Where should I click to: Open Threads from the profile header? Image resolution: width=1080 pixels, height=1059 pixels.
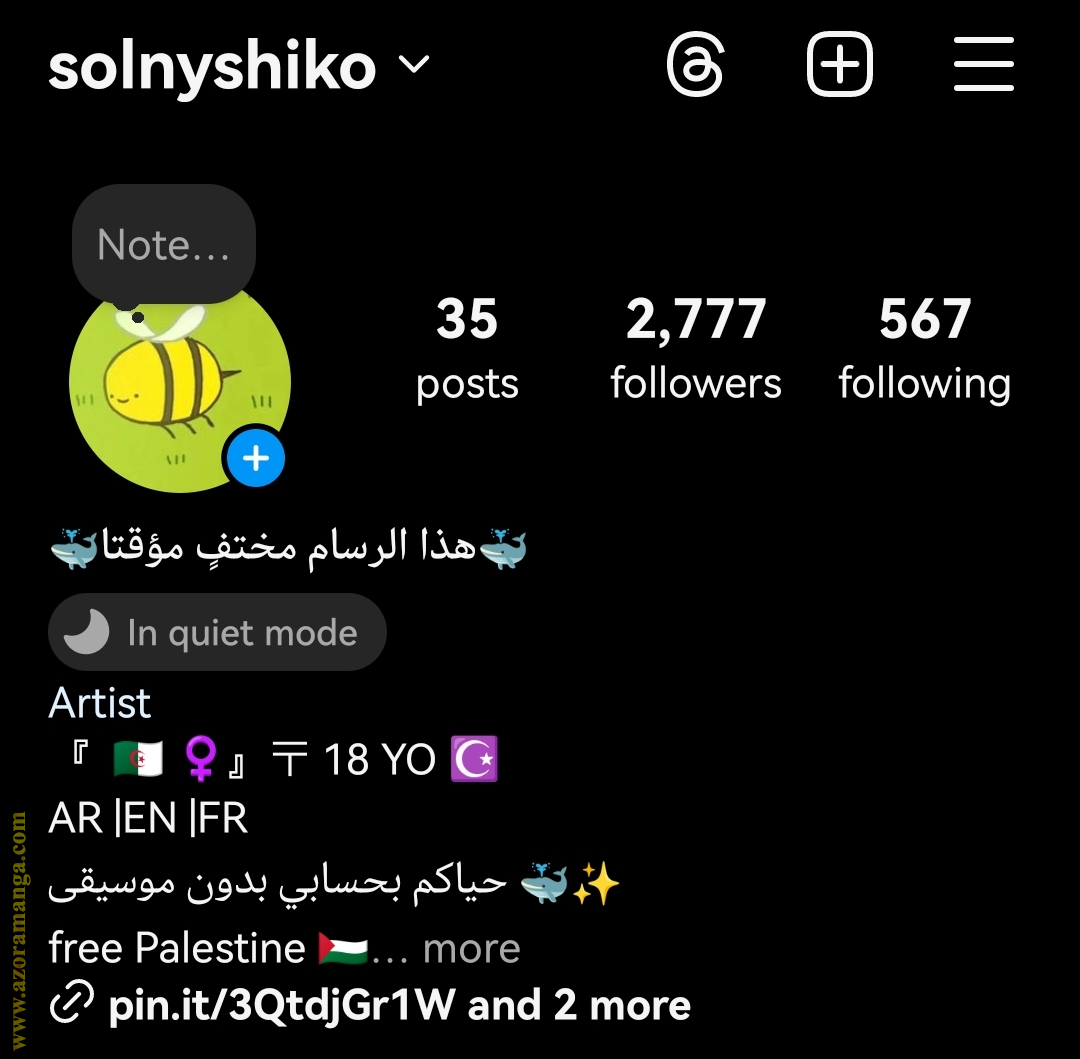click(x=695, y=66)
